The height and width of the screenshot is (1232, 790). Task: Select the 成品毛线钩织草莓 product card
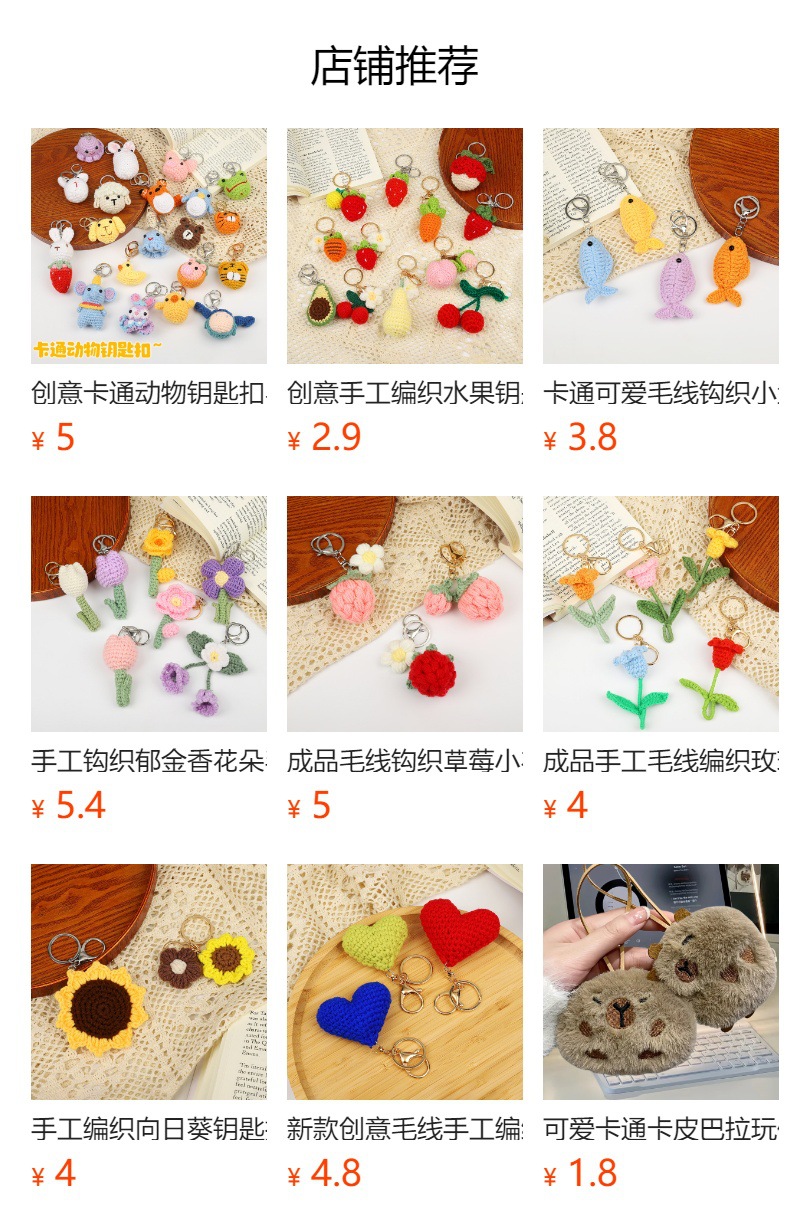tap(404, 614)
